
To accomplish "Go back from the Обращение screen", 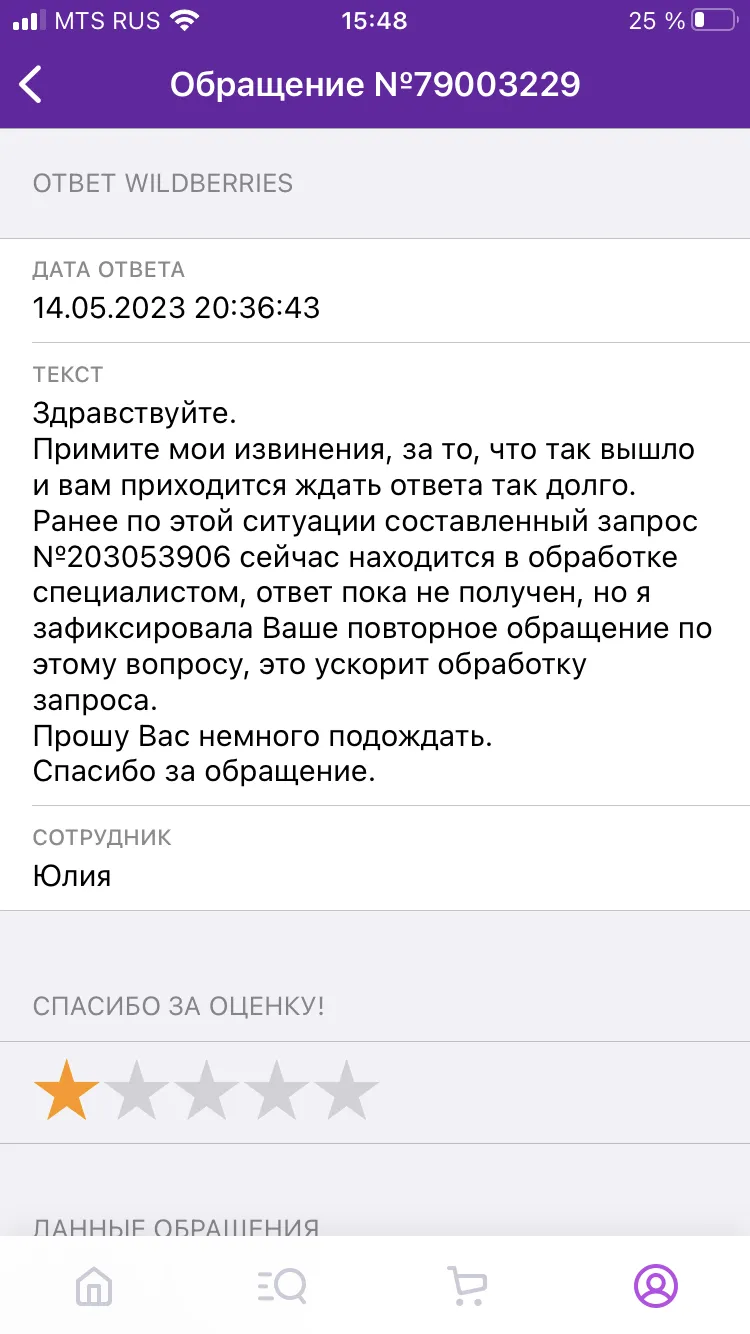I will tap(31, 84).
